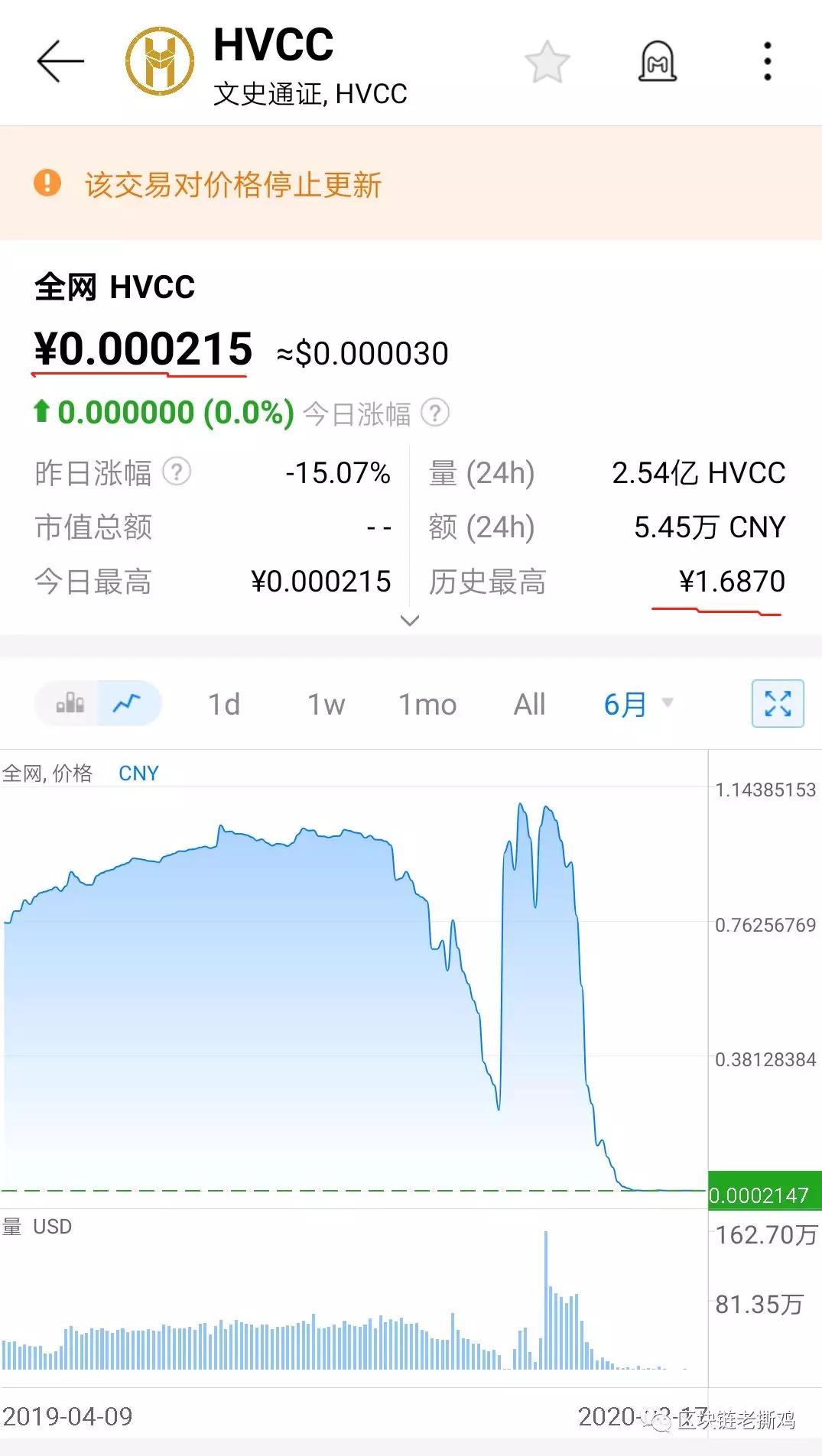Open the three-dot overflow menu

pyautogui.click(x=768, y=61)
